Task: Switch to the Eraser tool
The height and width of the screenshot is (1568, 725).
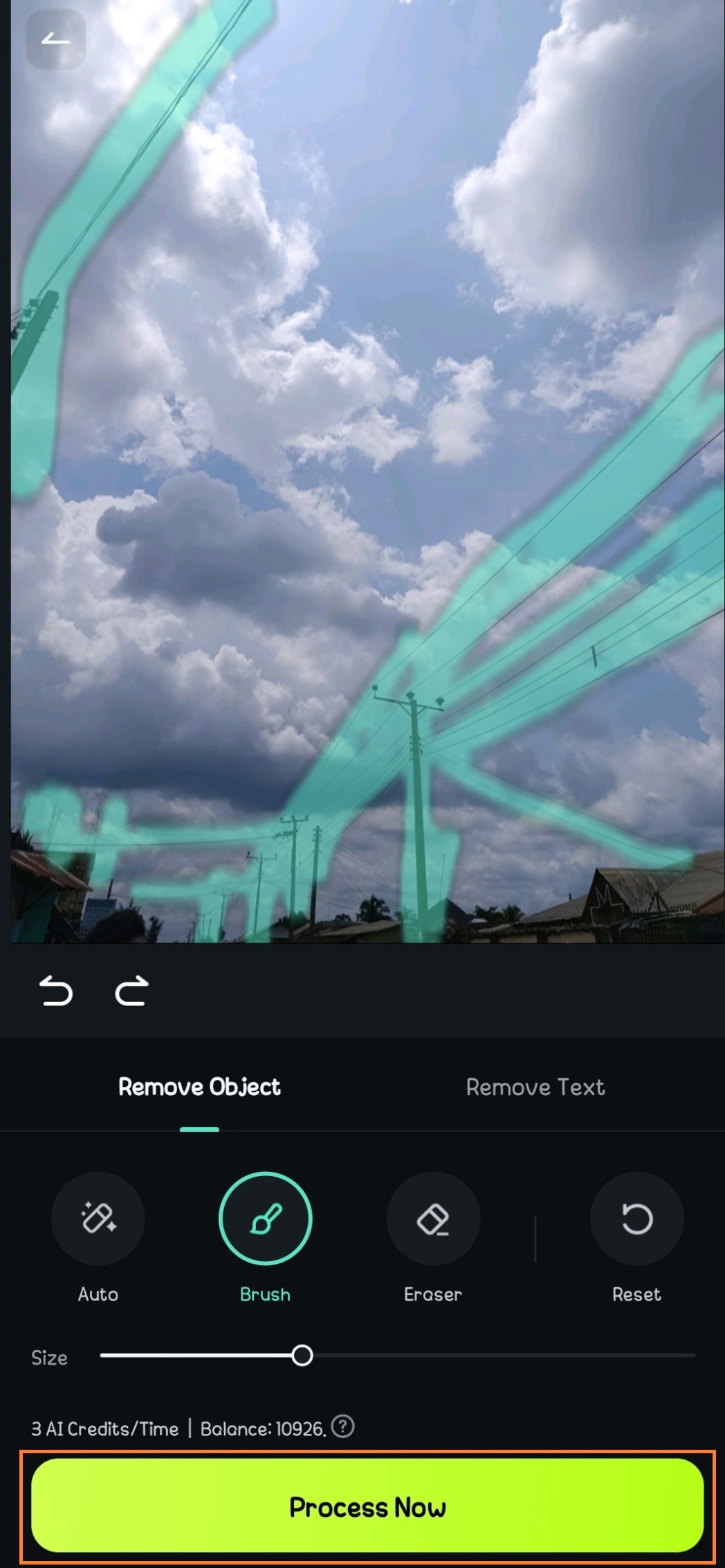Action: point(433,1218)
